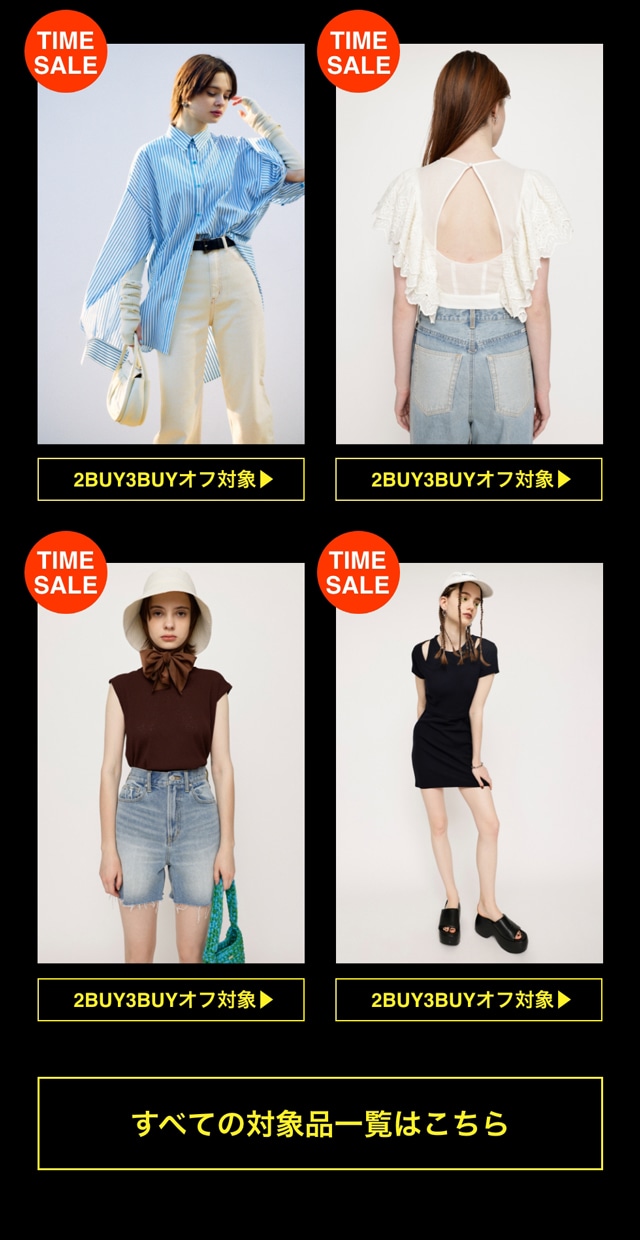
Task: Select 2BUY3BUYオフ対象 under the brown knit top
Action: tap(171, 999)
